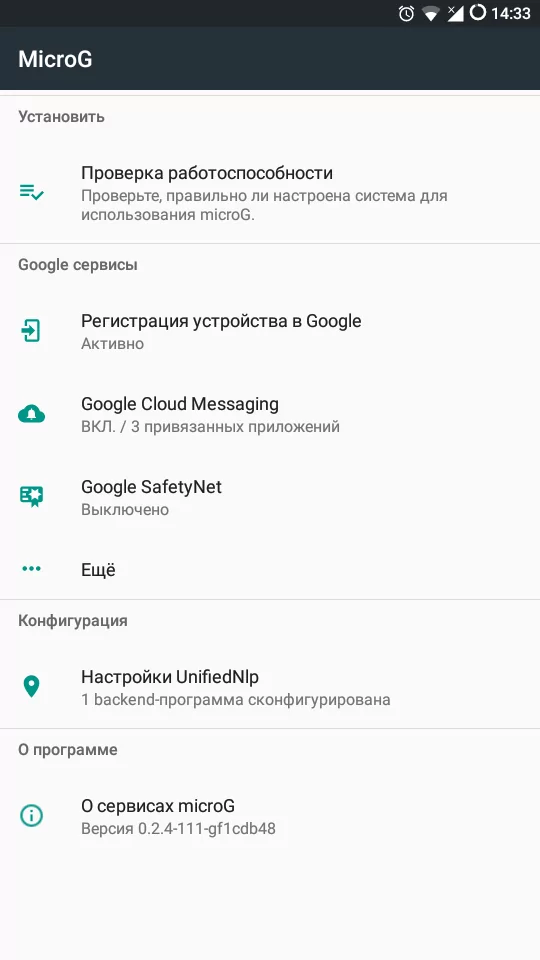Open О сервисах microG
Image resolution: width=540 pixels, height=960 pixels.
[270, 816]
